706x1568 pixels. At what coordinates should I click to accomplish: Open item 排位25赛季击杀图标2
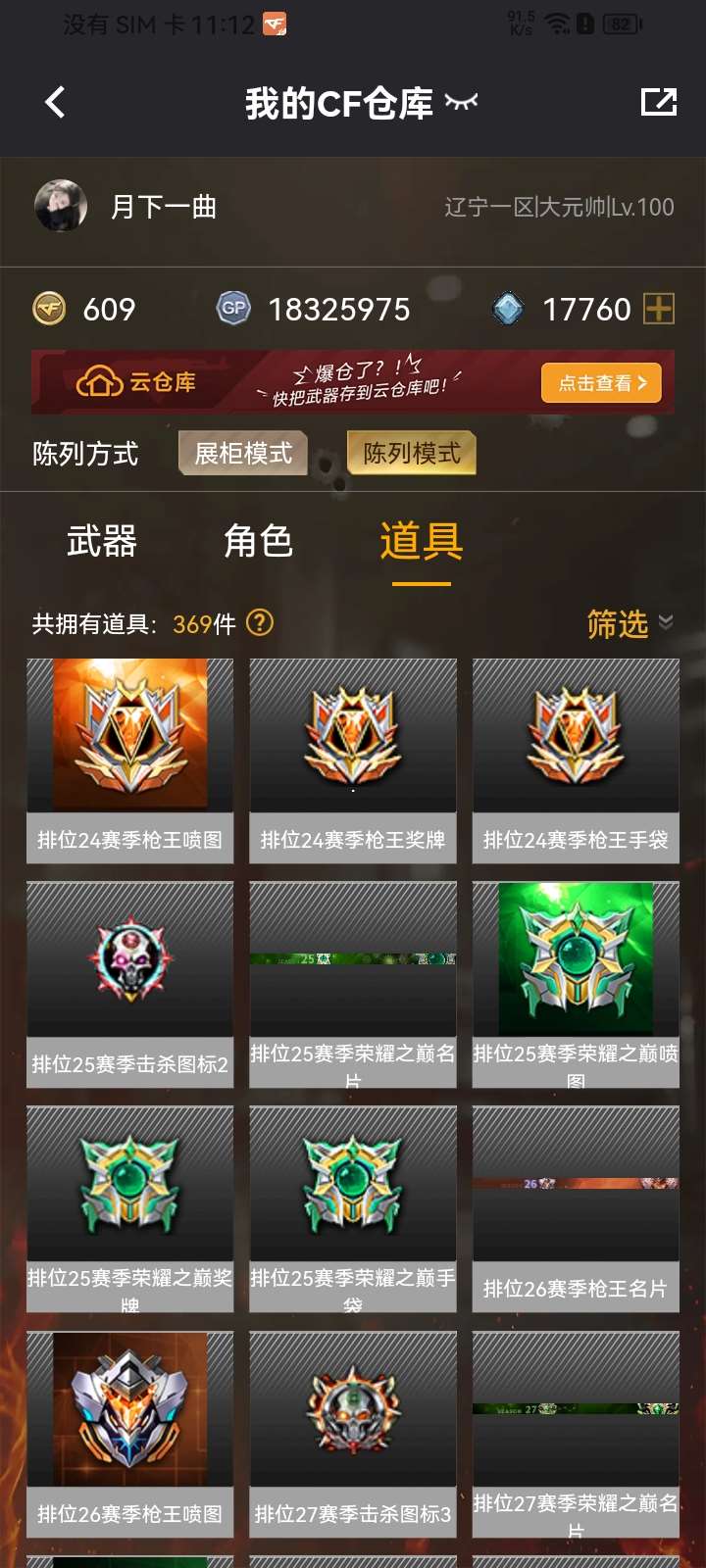pyautogui.click(x=129, y=983)
